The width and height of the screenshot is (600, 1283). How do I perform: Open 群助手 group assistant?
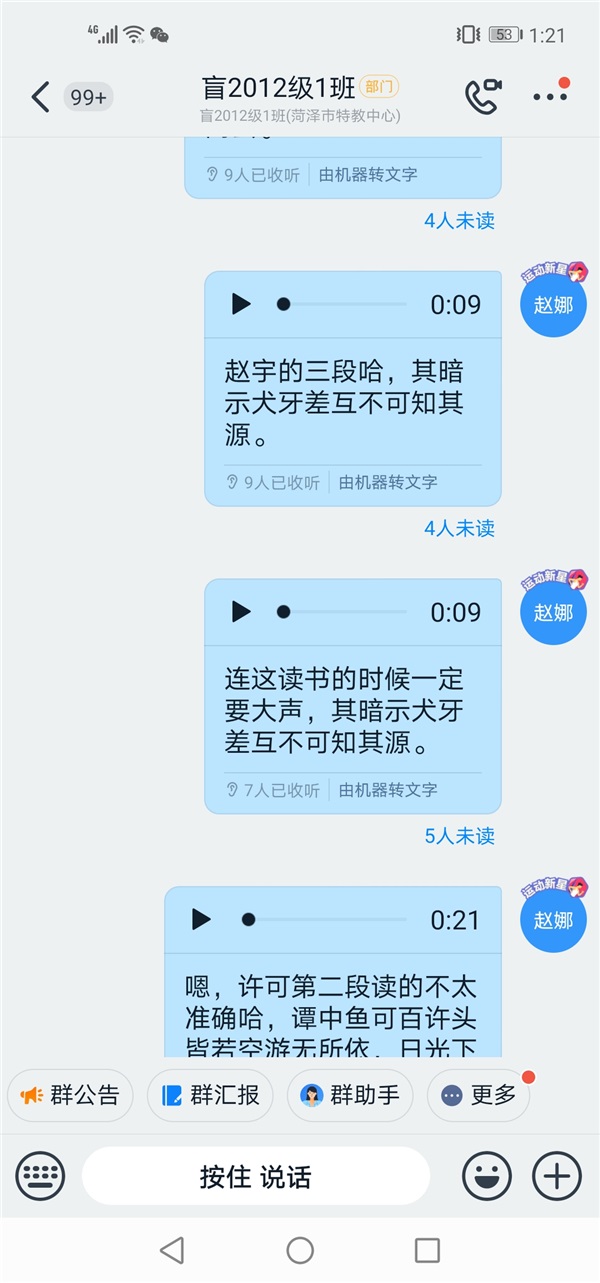coord(350,1095)
